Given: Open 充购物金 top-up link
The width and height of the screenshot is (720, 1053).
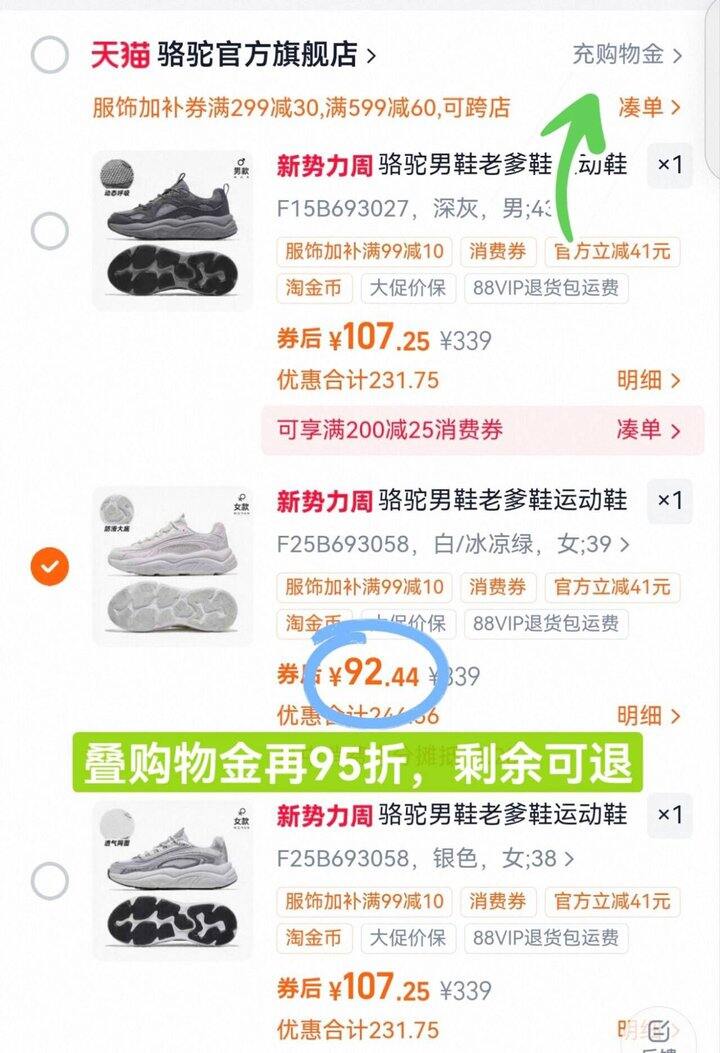Looking at the screenshot, I should 627,55.
